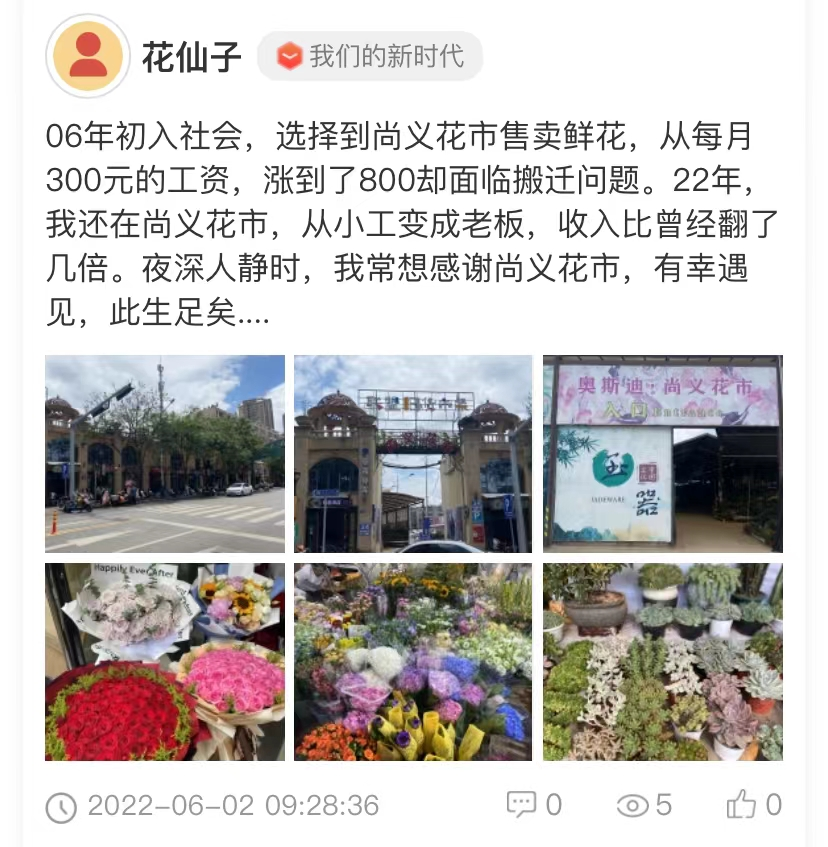View the flower market gate photo
The image size is (828, 847).
[x=413, y=453]
